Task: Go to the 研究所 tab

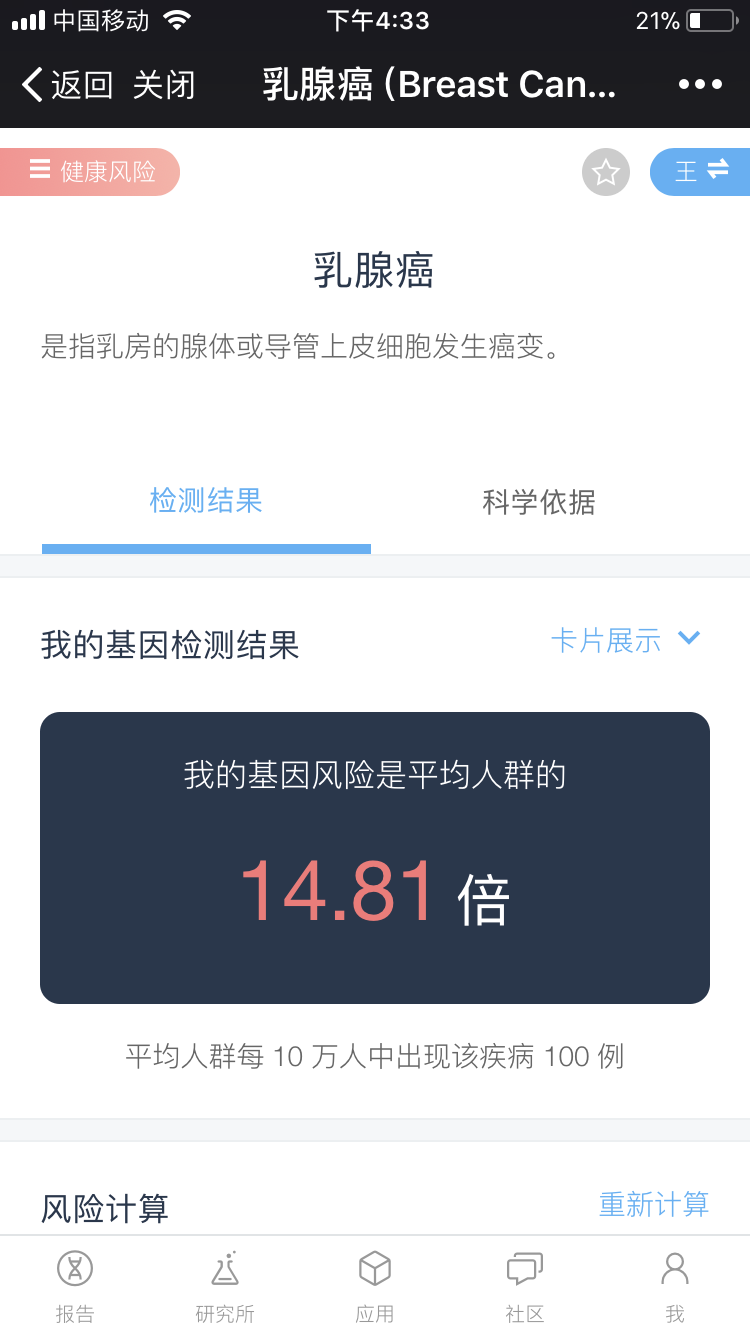Action: (225, 1285)
